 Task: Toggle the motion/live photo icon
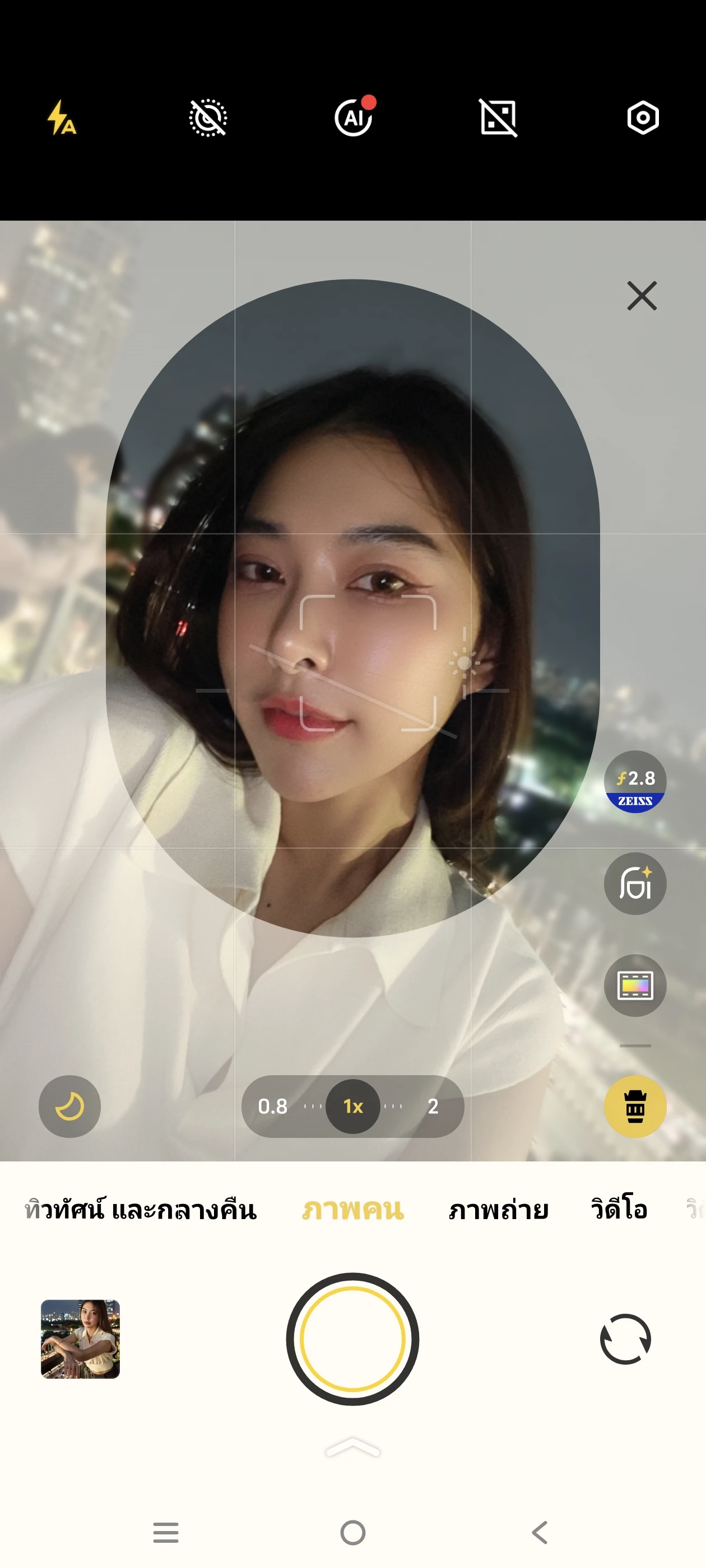click(208, 118)
